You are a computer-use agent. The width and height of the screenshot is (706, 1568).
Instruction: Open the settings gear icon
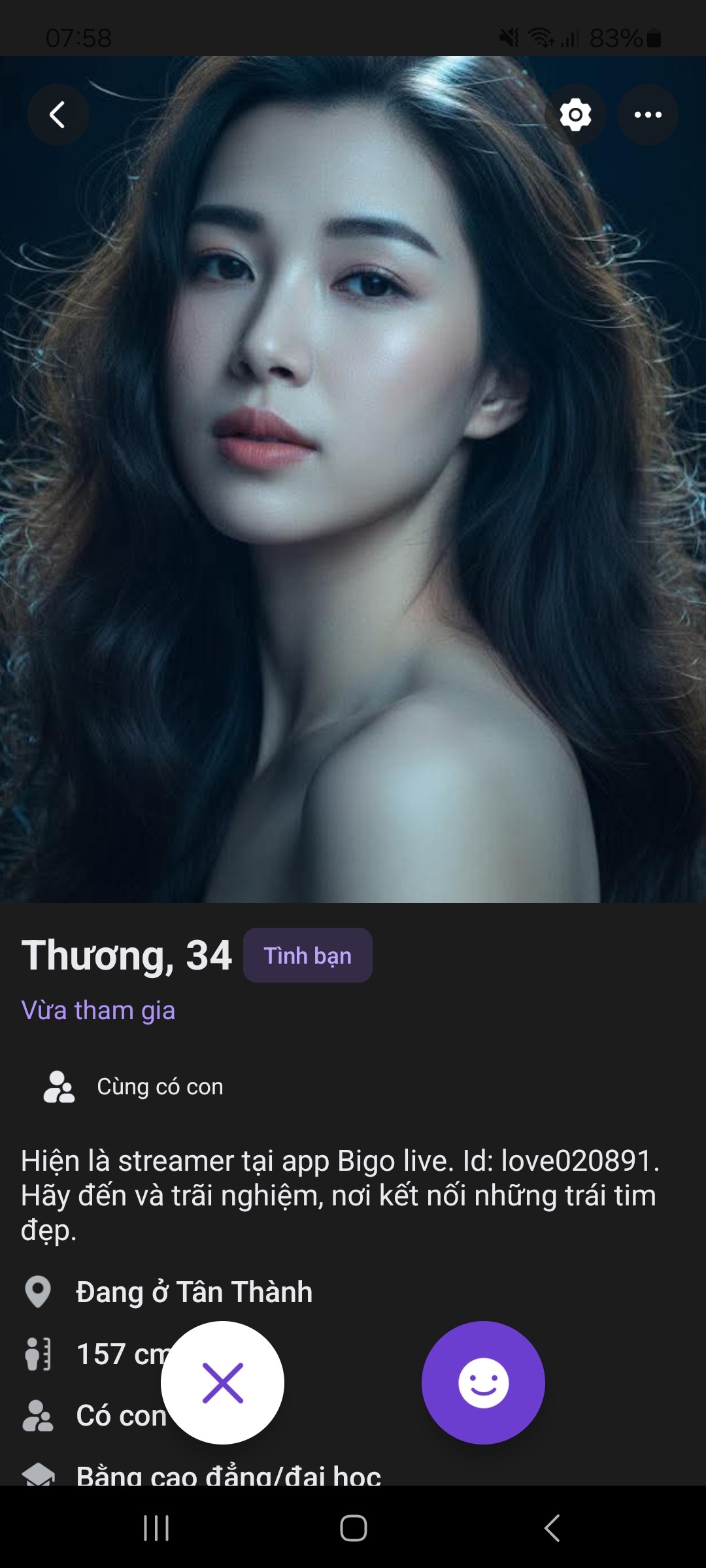pos(575,115)
